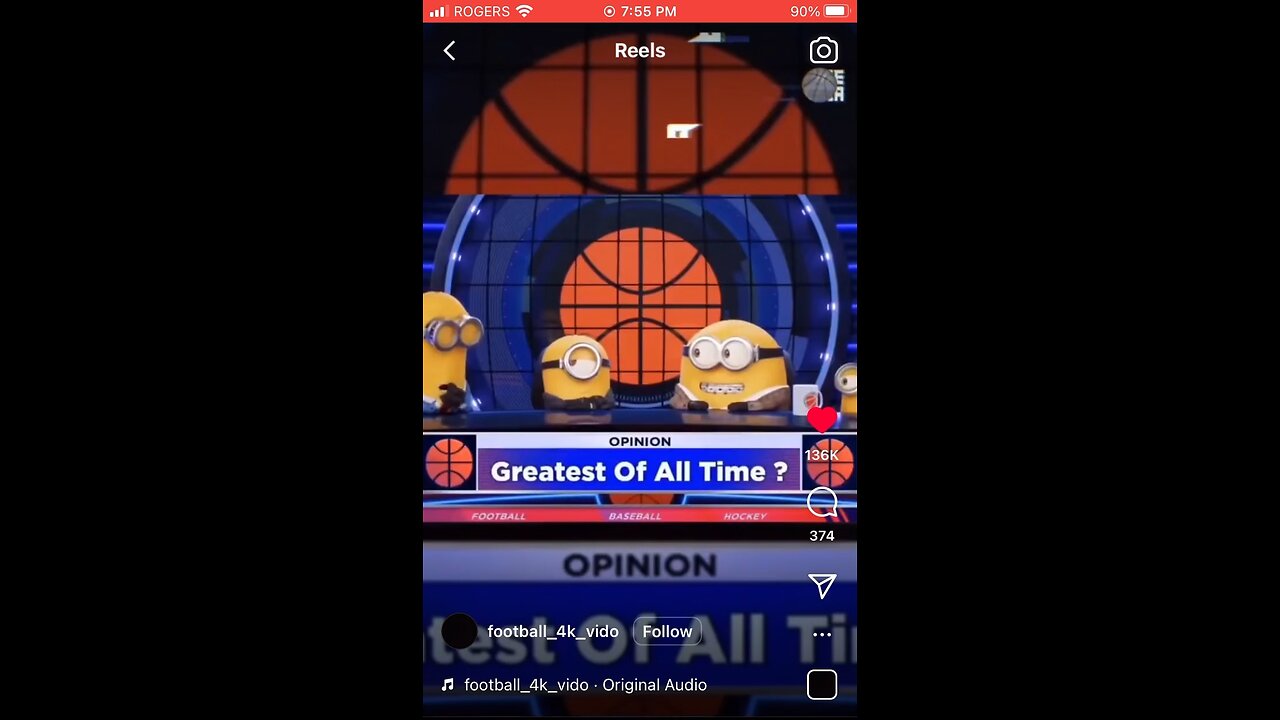Open the camera to create a reel

823,51
